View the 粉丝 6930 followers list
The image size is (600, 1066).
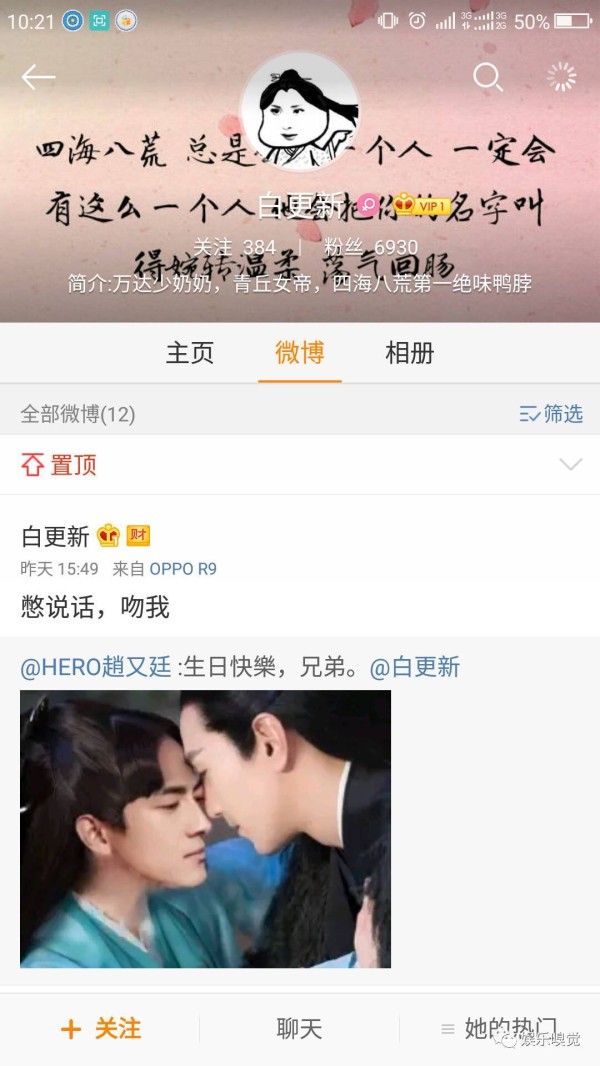[370, 246]
